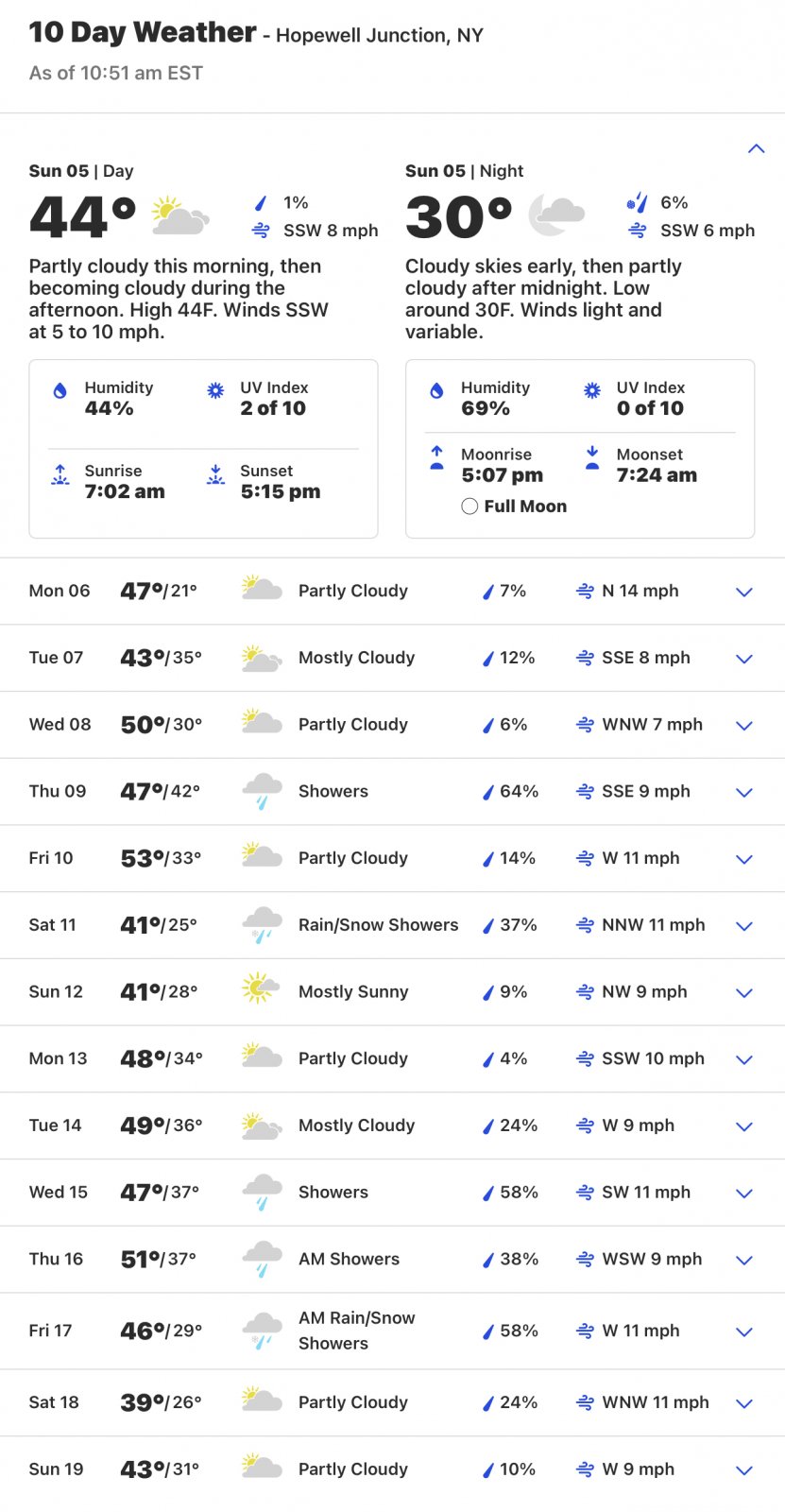Open Sat 18 forecast details
The image size is (785, 1512).
click(x=744, y=1403)
